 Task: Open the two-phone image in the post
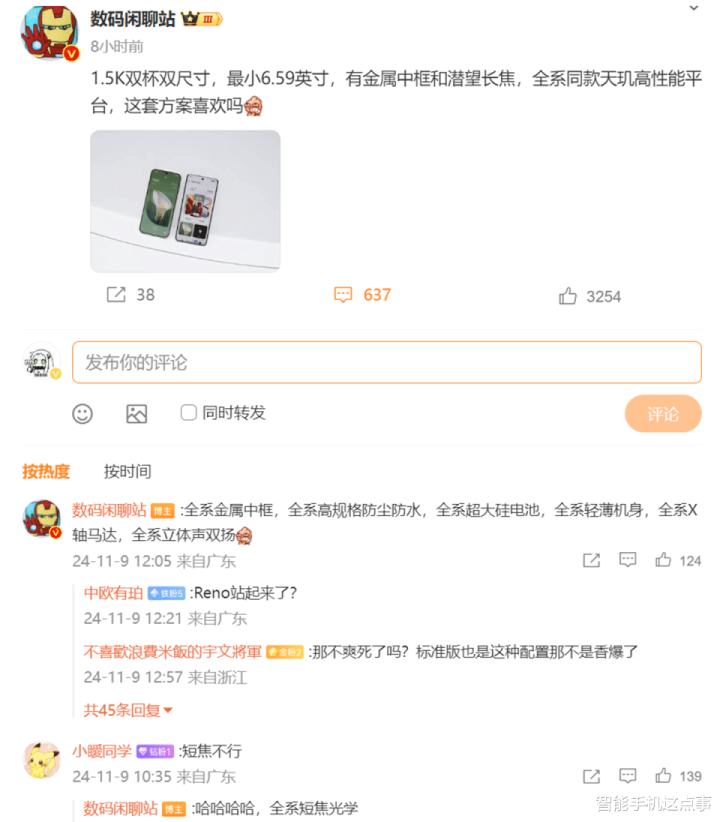(185, 201)
